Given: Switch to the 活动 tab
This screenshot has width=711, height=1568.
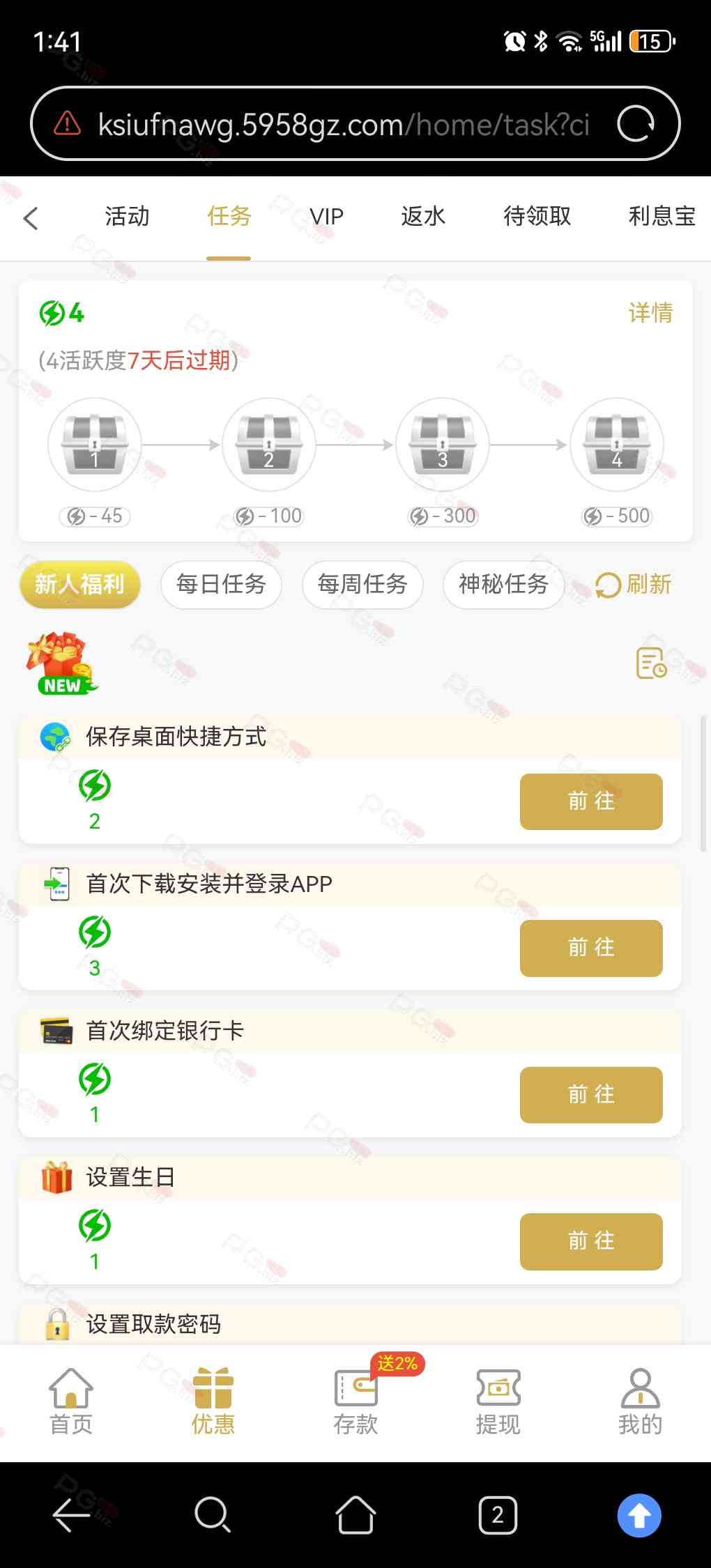Looking at the screenshot, I should pyautogui.click(x=127, y=217).
